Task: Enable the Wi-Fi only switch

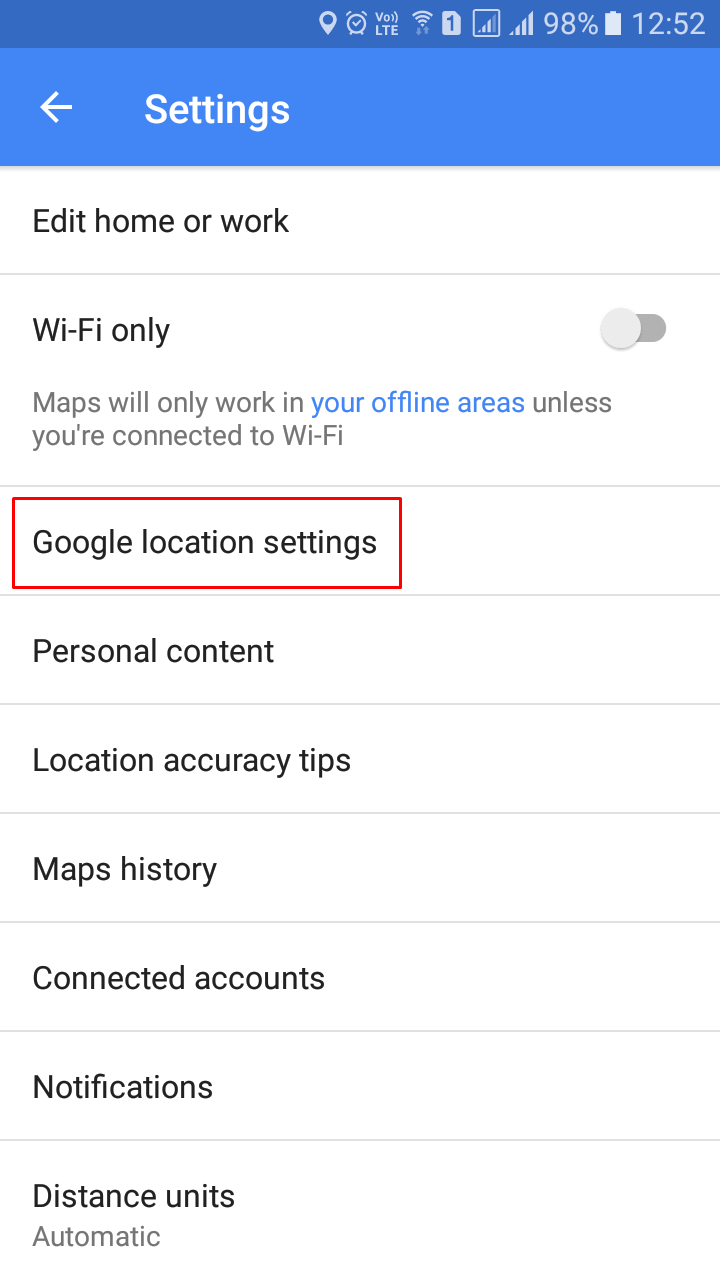Action: pos(633,328)
